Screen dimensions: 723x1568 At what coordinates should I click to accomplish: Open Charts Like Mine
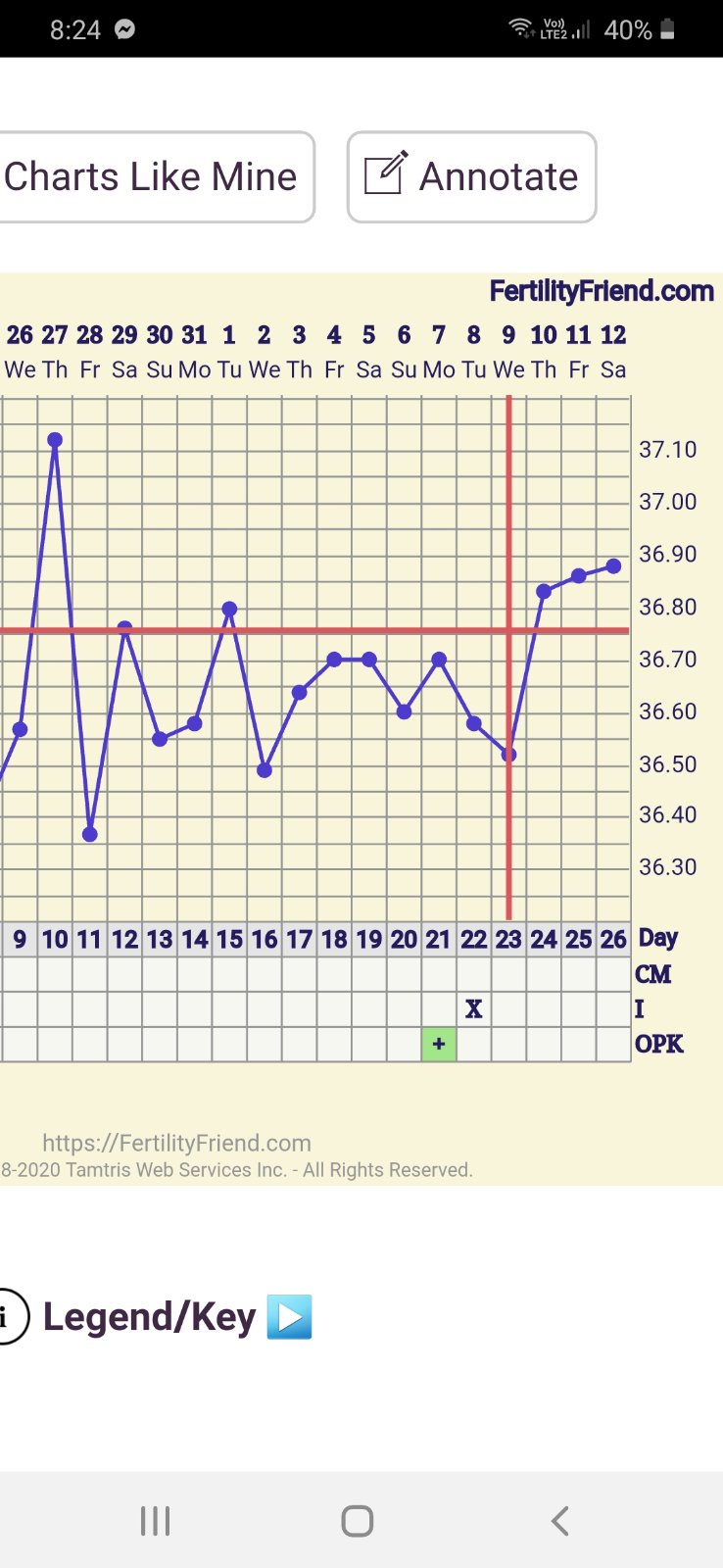tap(152, 177)
